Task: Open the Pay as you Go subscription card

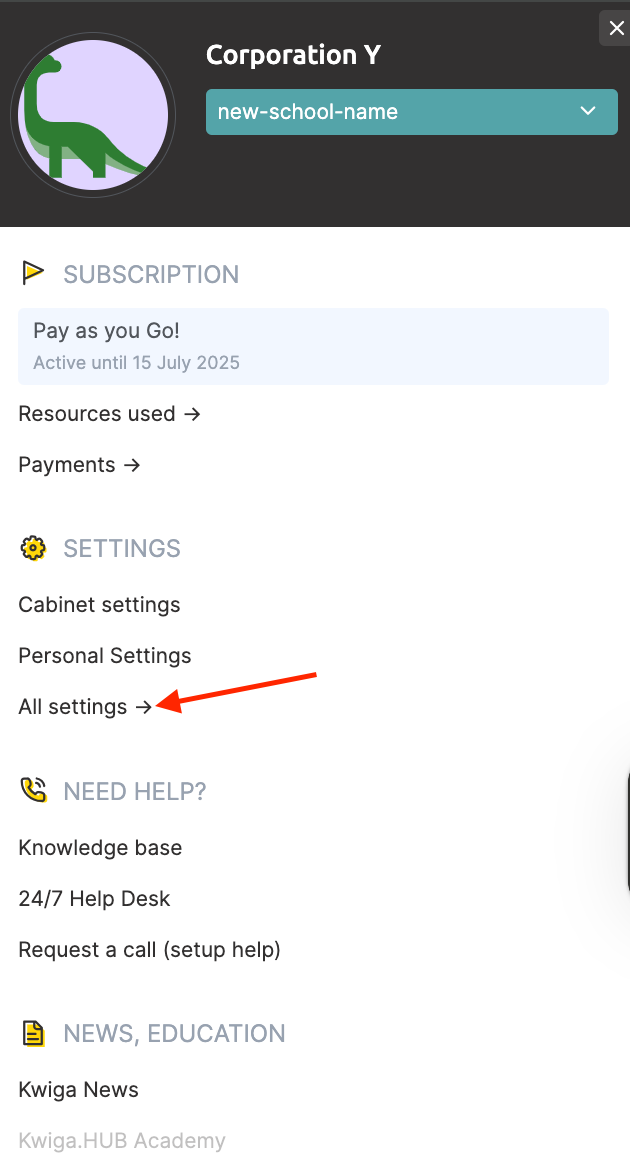Action: [313, 346]
